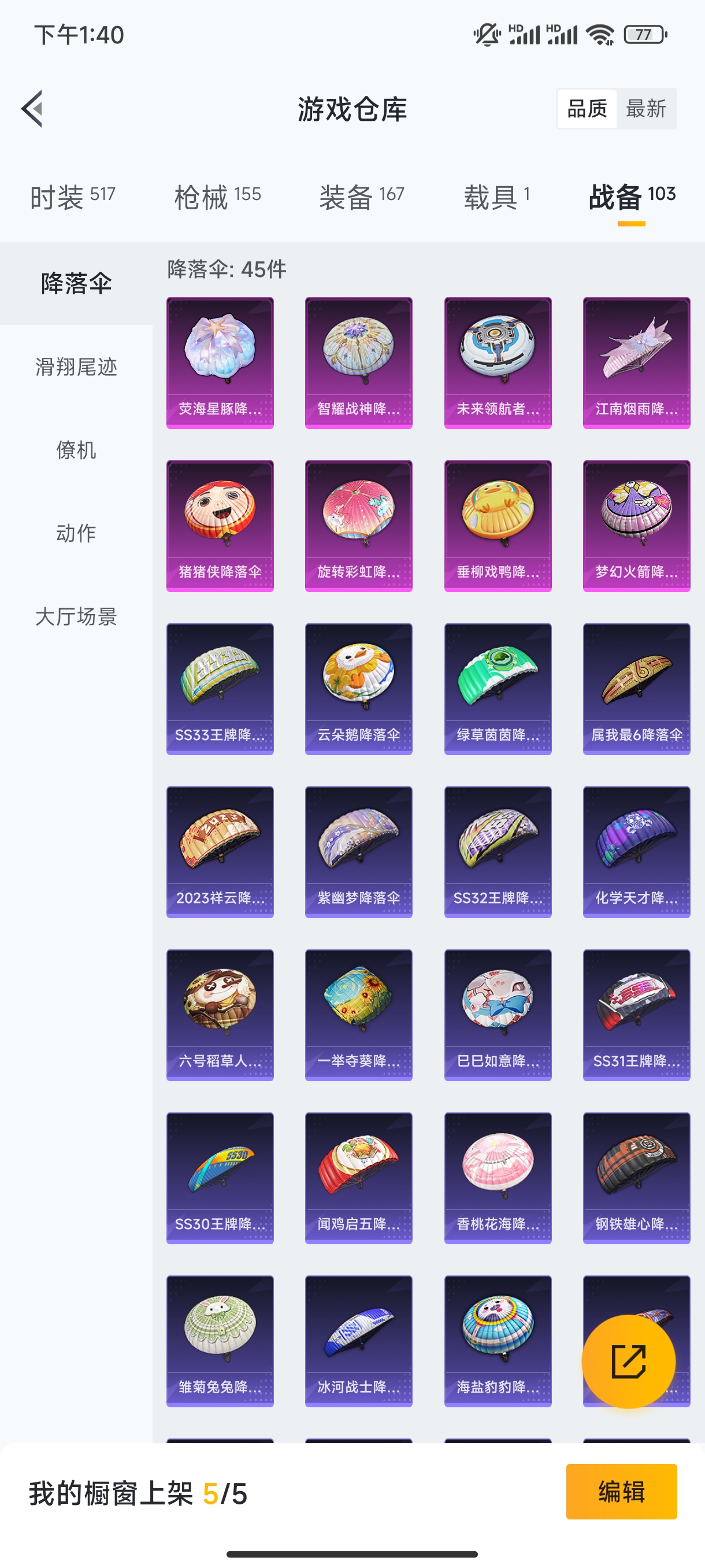Select the 降落伞 category
This screenshot has width=705, height=1568.
point(76,284)
